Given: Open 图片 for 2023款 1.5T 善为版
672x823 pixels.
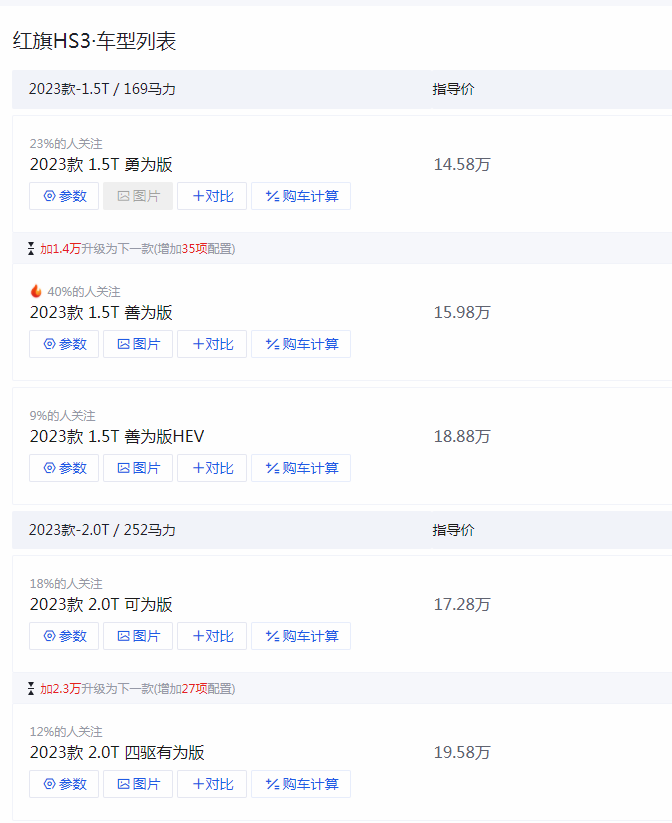Looking at the screenshot, I should [x=138, y=344].
